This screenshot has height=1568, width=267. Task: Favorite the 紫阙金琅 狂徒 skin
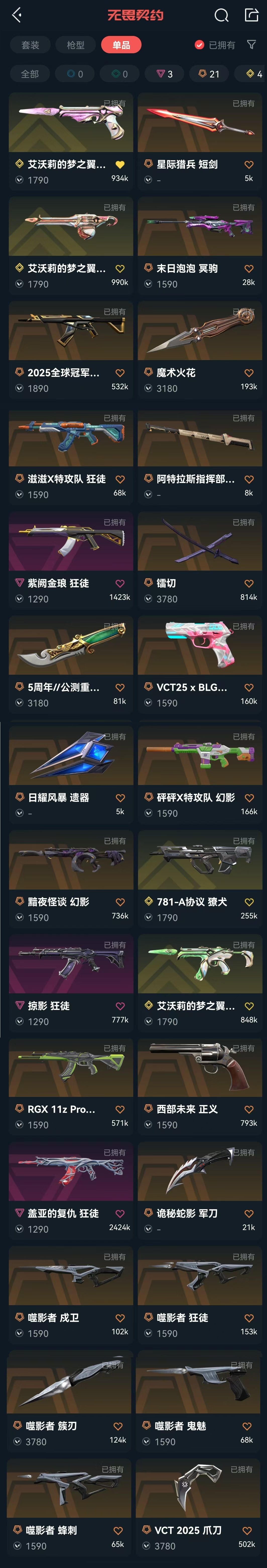(x=120, y=583)
